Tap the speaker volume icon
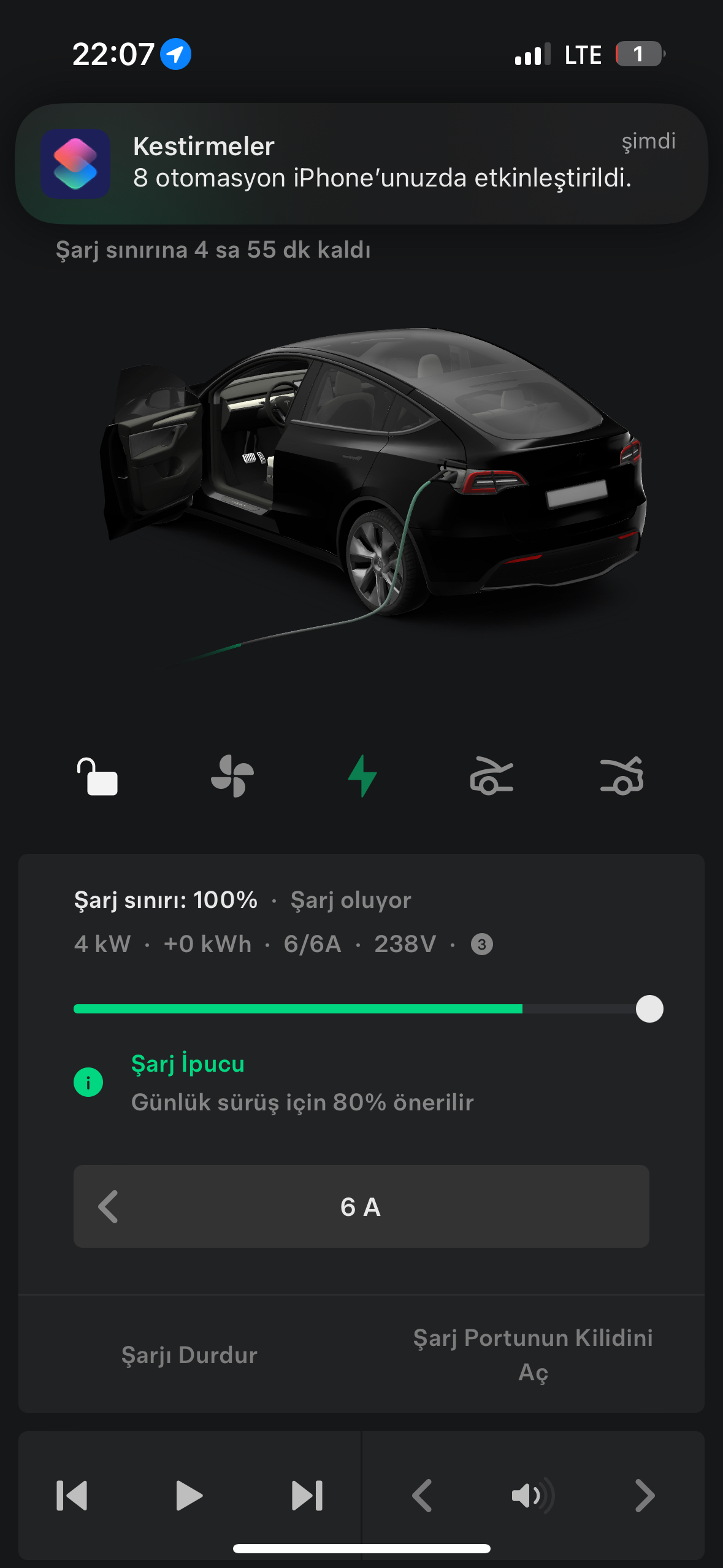The image size is (723, 1568). tap(533, 1496)
